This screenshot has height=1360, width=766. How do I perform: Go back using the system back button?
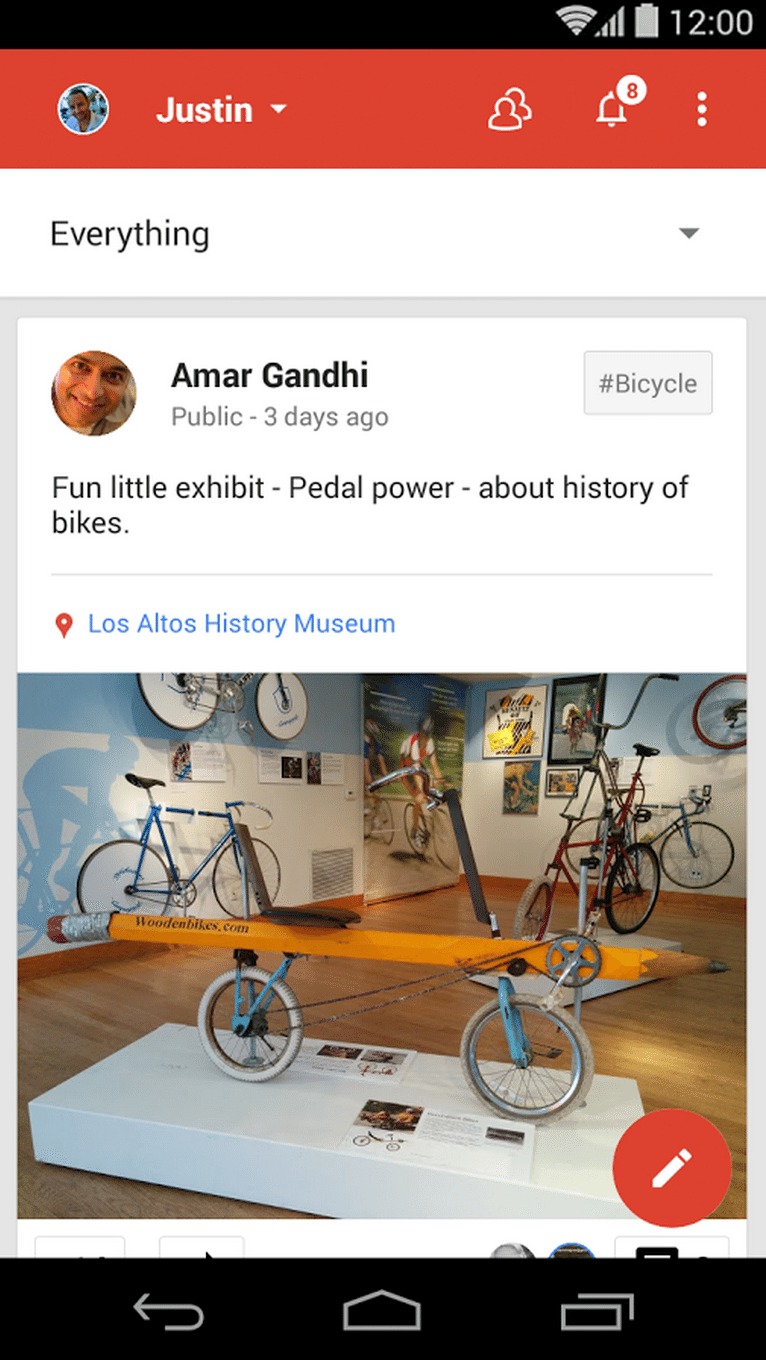click(169, 1311)
